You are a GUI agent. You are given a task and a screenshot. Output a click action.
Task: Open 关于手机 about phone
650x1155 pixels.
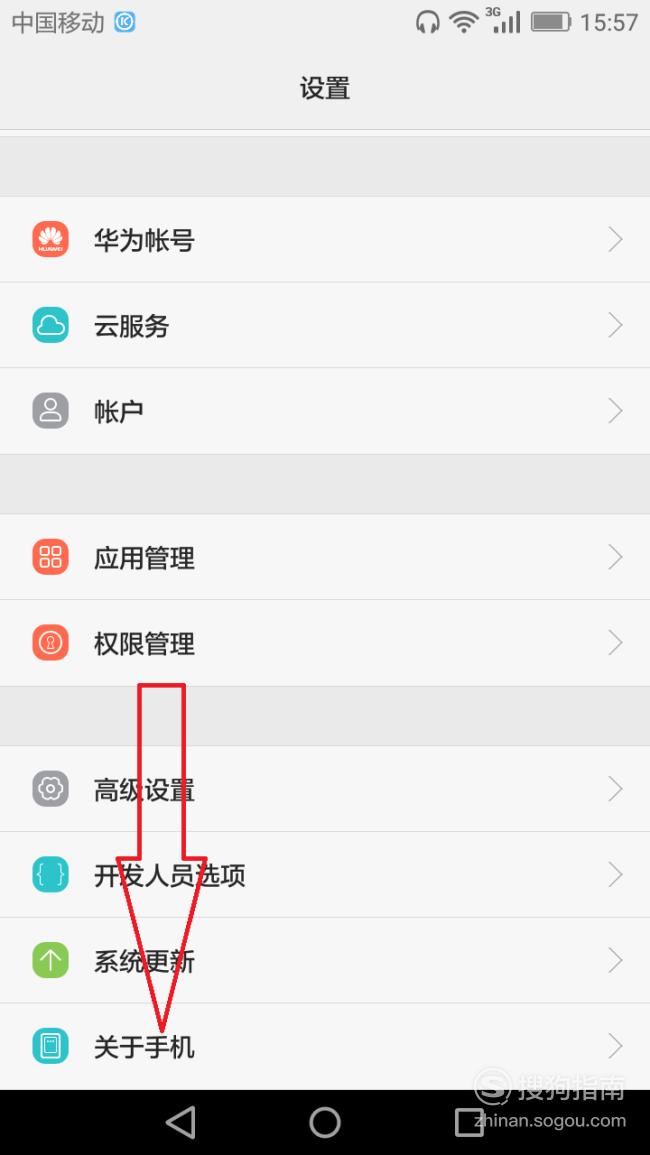point(325,1046)
